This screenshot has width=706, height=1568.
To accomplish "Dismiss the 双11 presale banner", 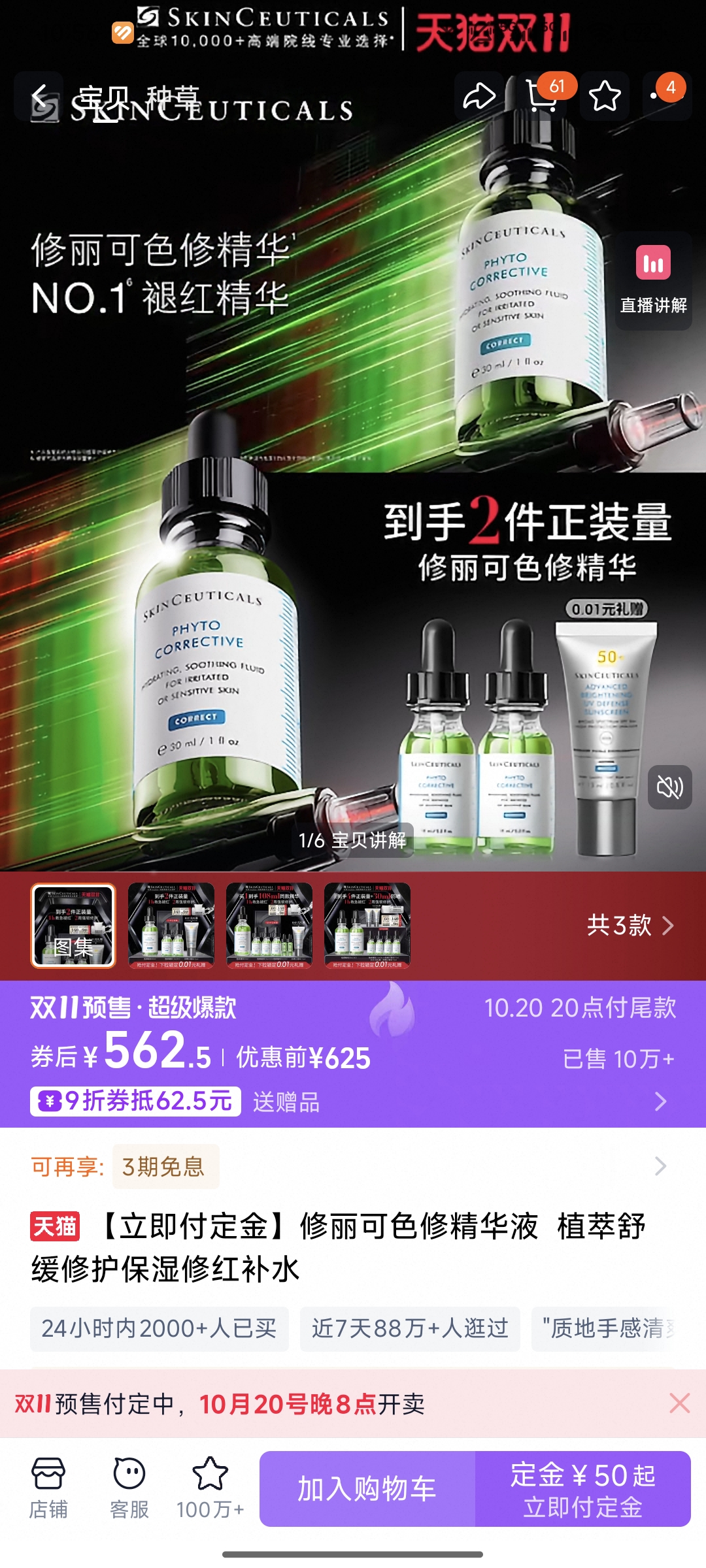I will click(680, 1403).
